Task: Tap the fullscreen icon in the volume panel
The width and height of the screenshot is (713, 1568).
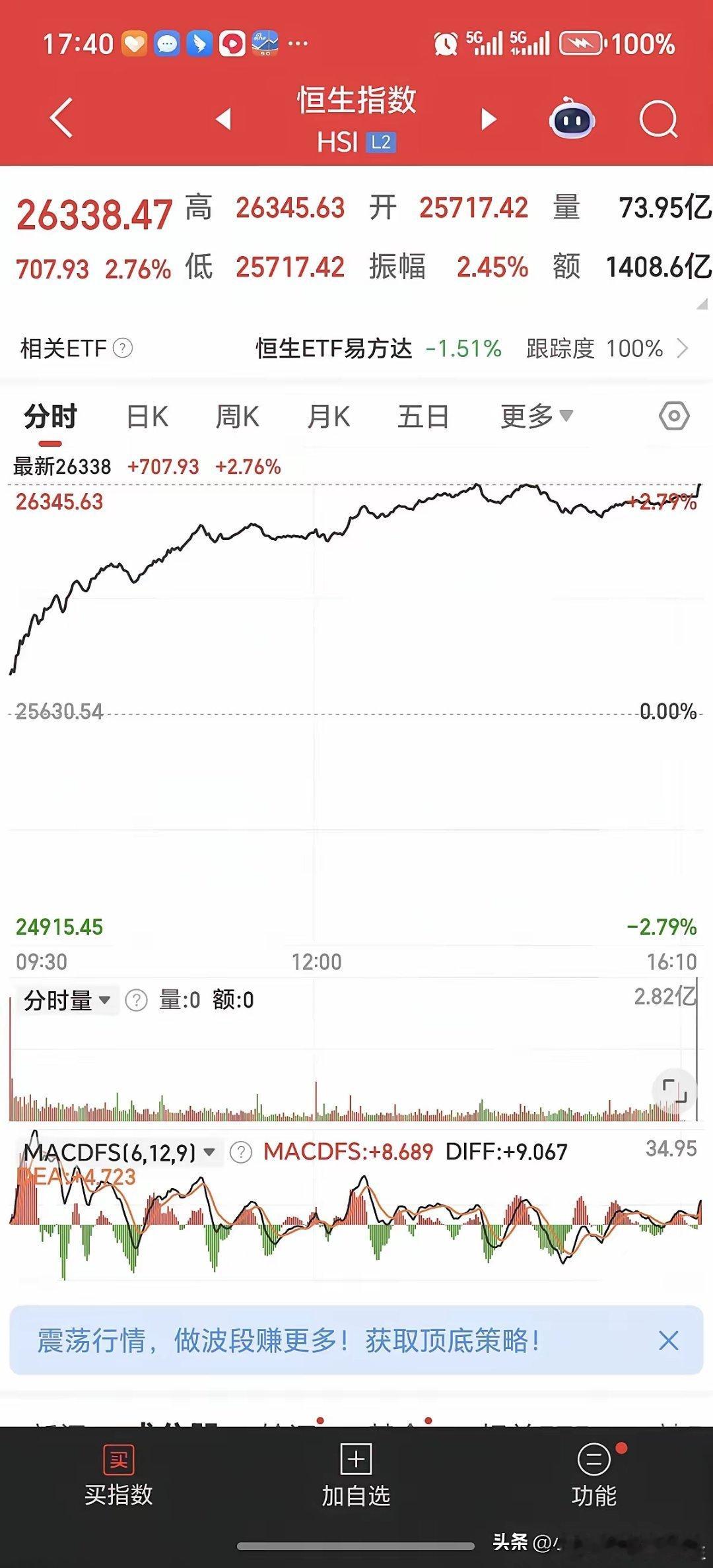Action: (x=673, y=1091)
